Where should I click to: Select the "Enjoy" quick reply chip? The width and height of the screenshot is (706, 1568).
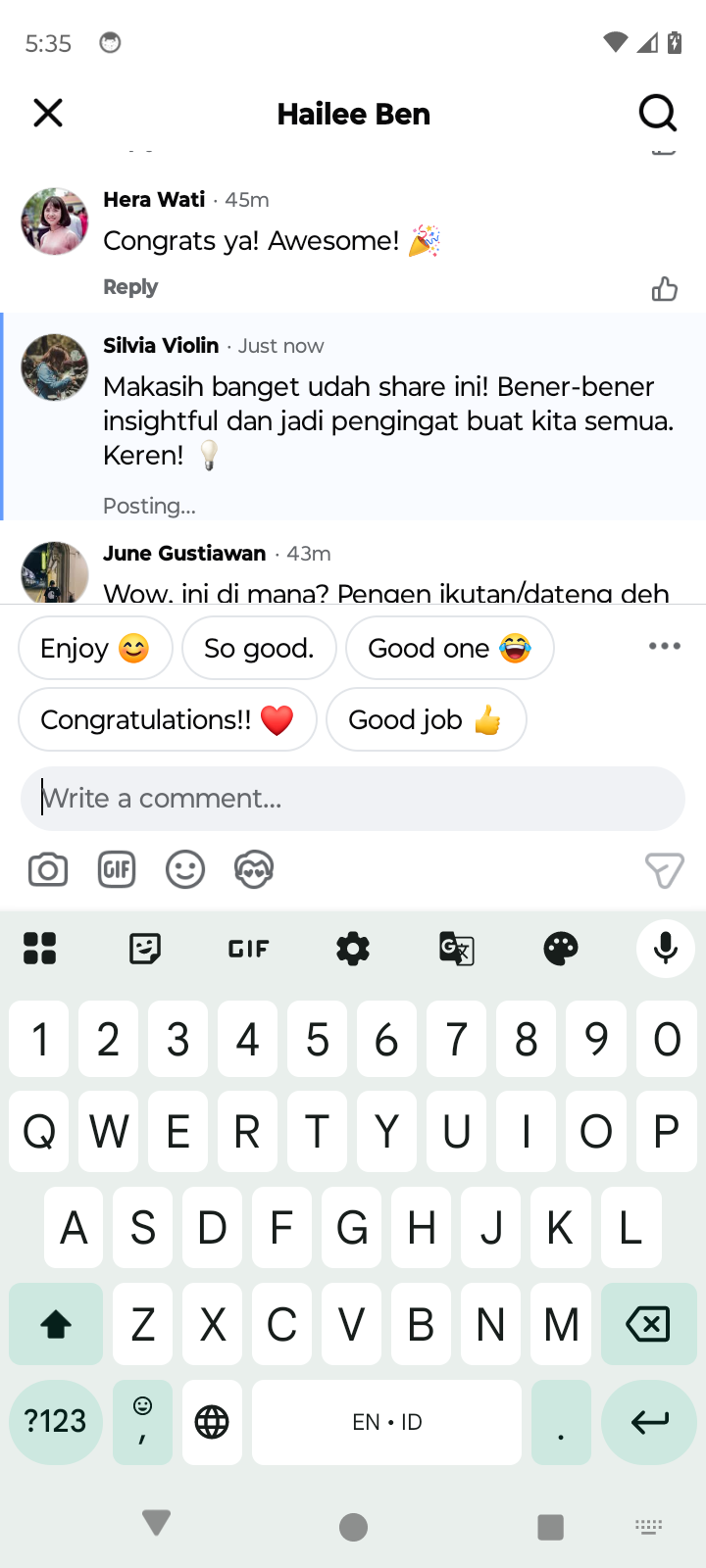[95, 648]
